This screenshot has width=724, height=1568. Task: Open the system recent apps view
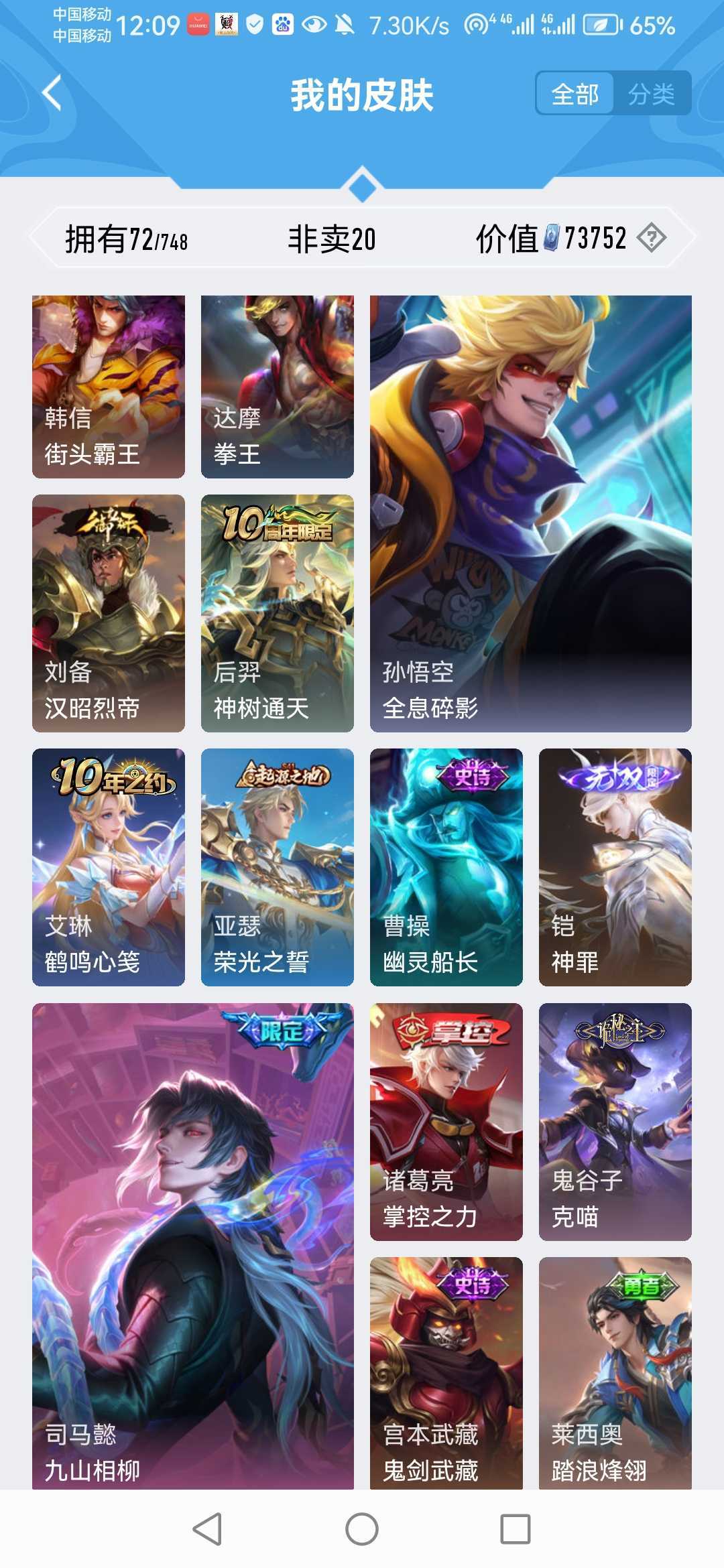(516, 1529)
